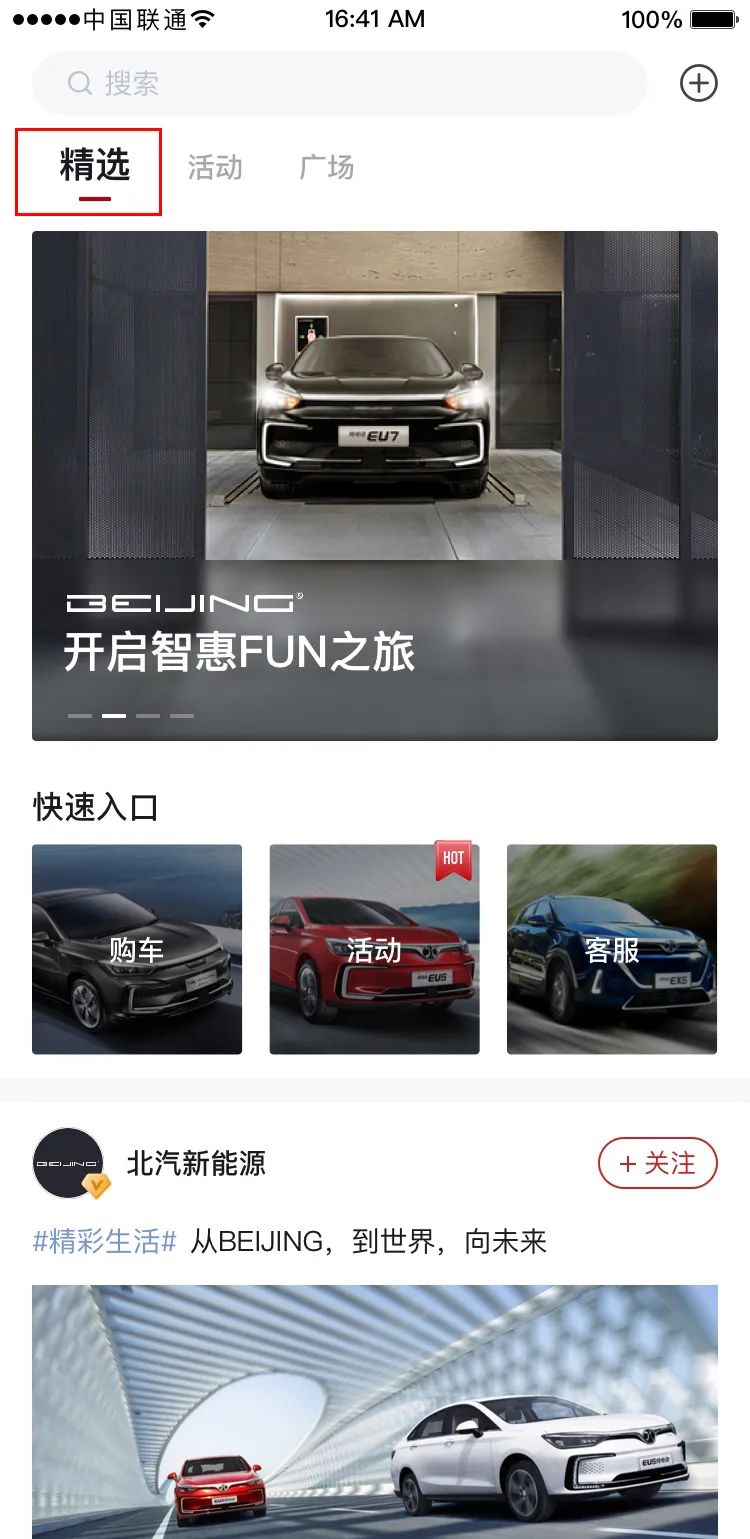View the post photo from 北汽新能源
The image size is (750, 1539).
pos(375,1410)
